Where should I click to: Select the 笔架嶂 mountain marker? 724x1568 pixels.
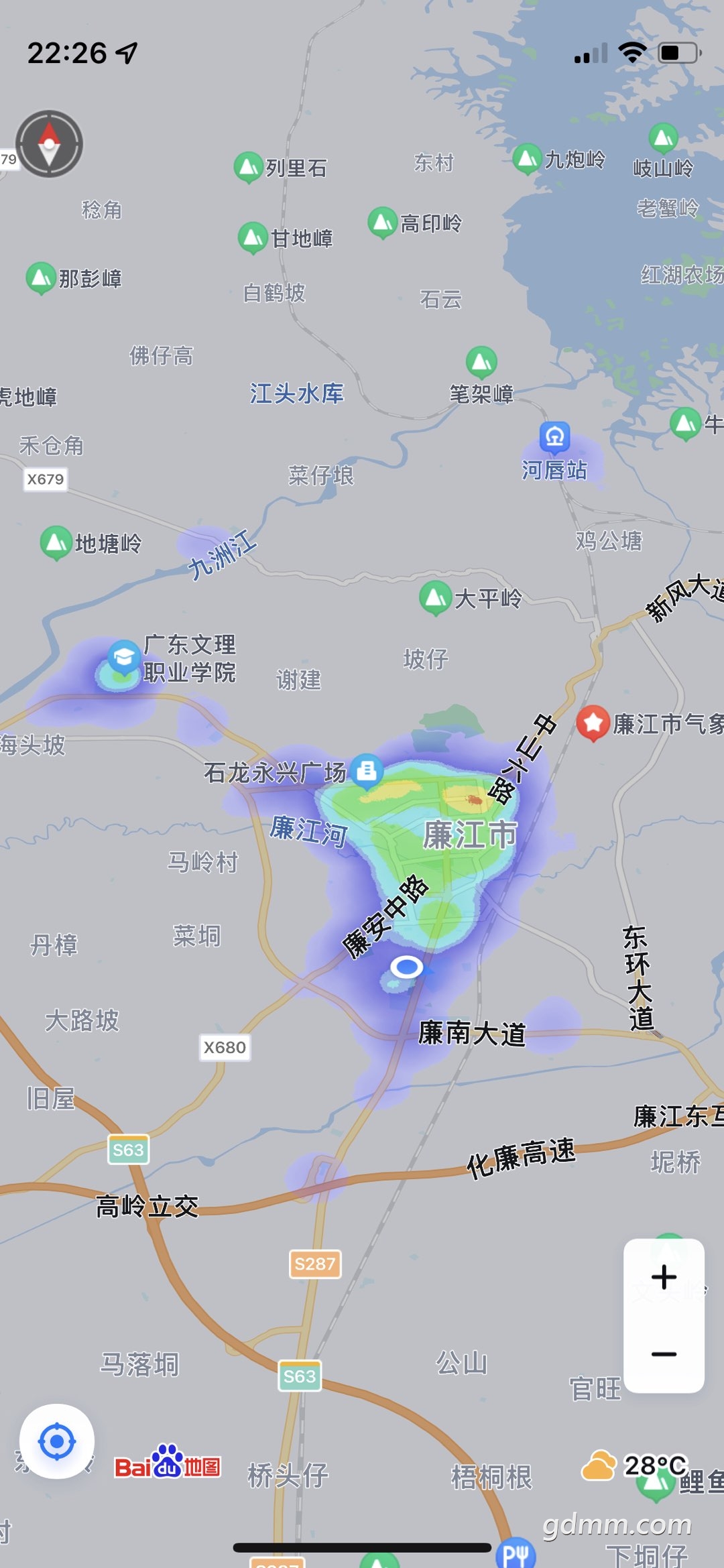pos(481,362)
